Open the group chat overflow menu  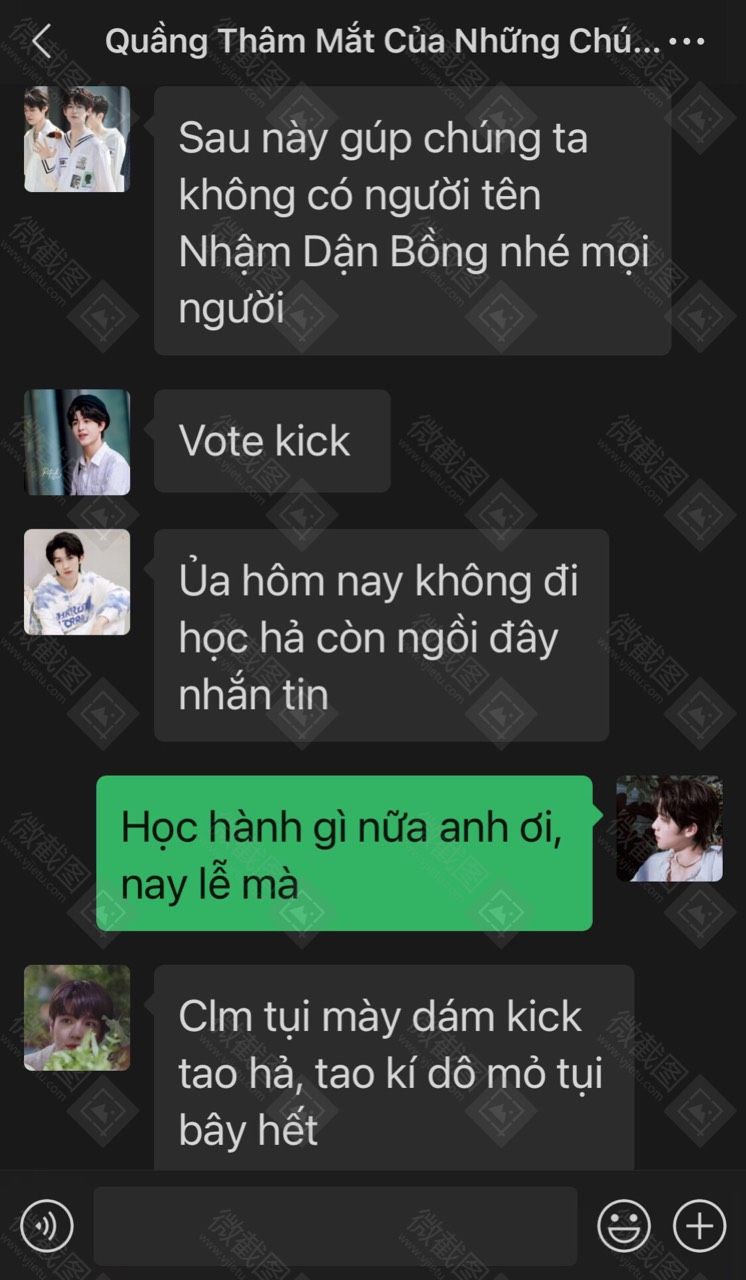coord(686,42)
